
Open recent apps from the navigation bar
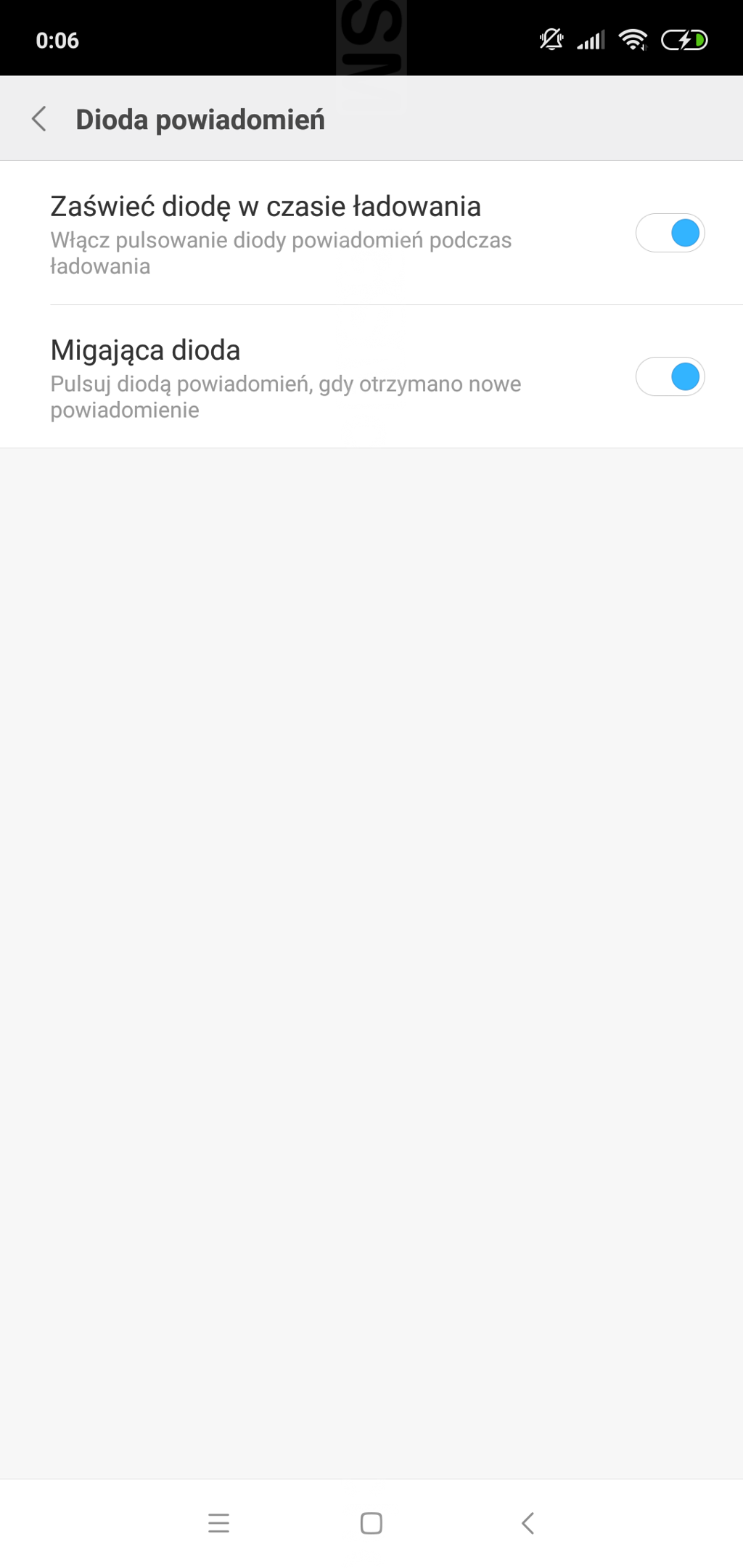pos(218,1522)
